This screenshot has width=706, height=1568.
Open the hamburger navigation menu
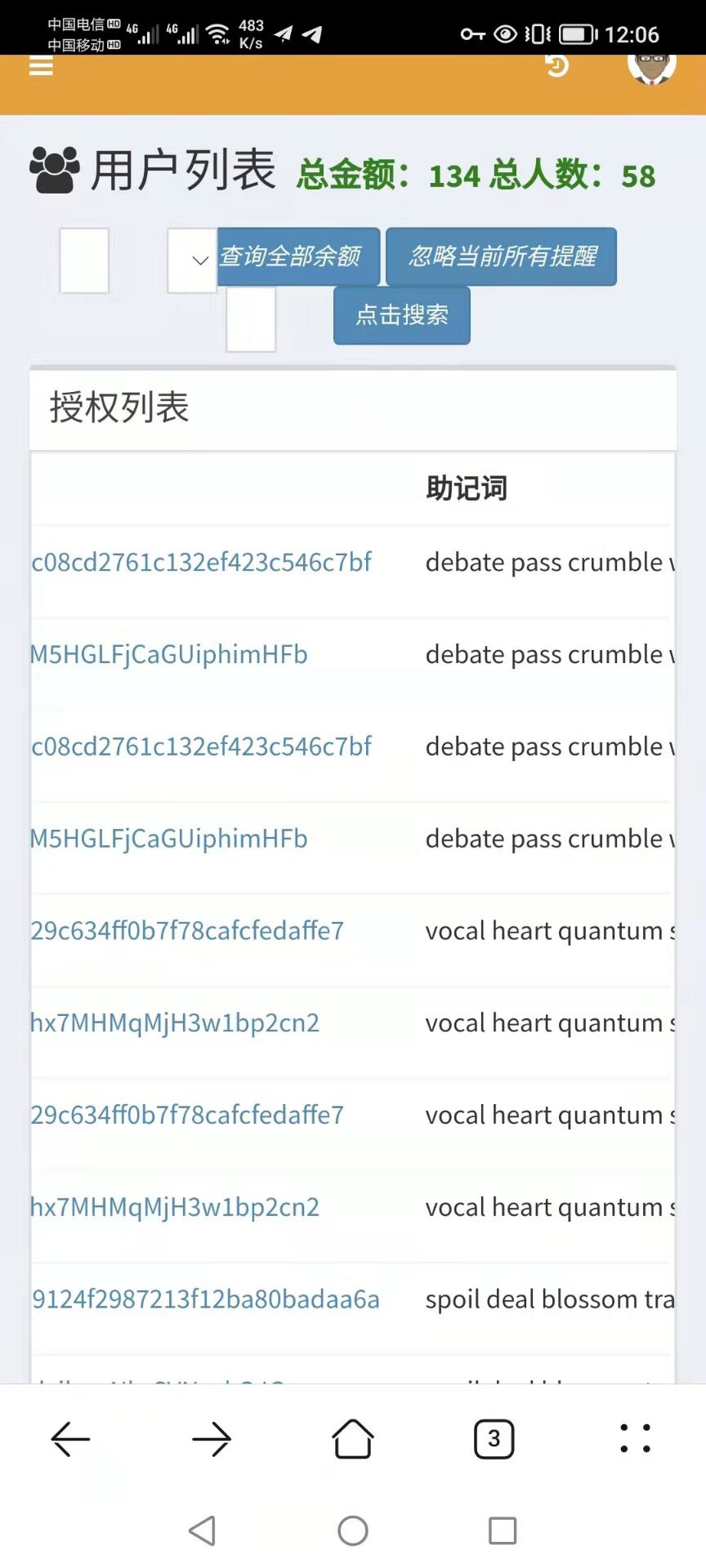pyautogui.click(x=40, y=65)
